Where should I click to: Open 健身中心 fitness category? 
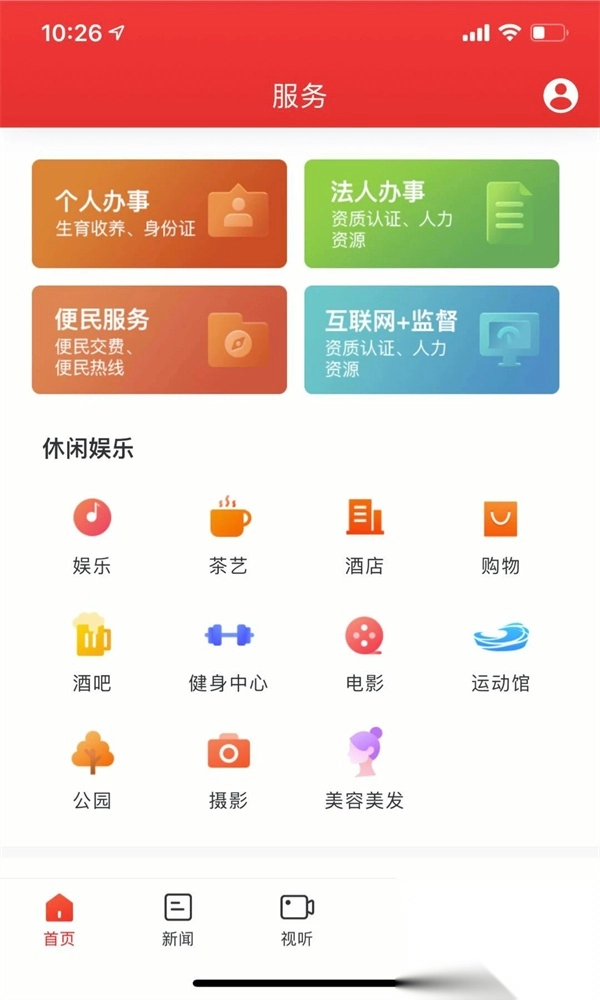pos(229,636)
